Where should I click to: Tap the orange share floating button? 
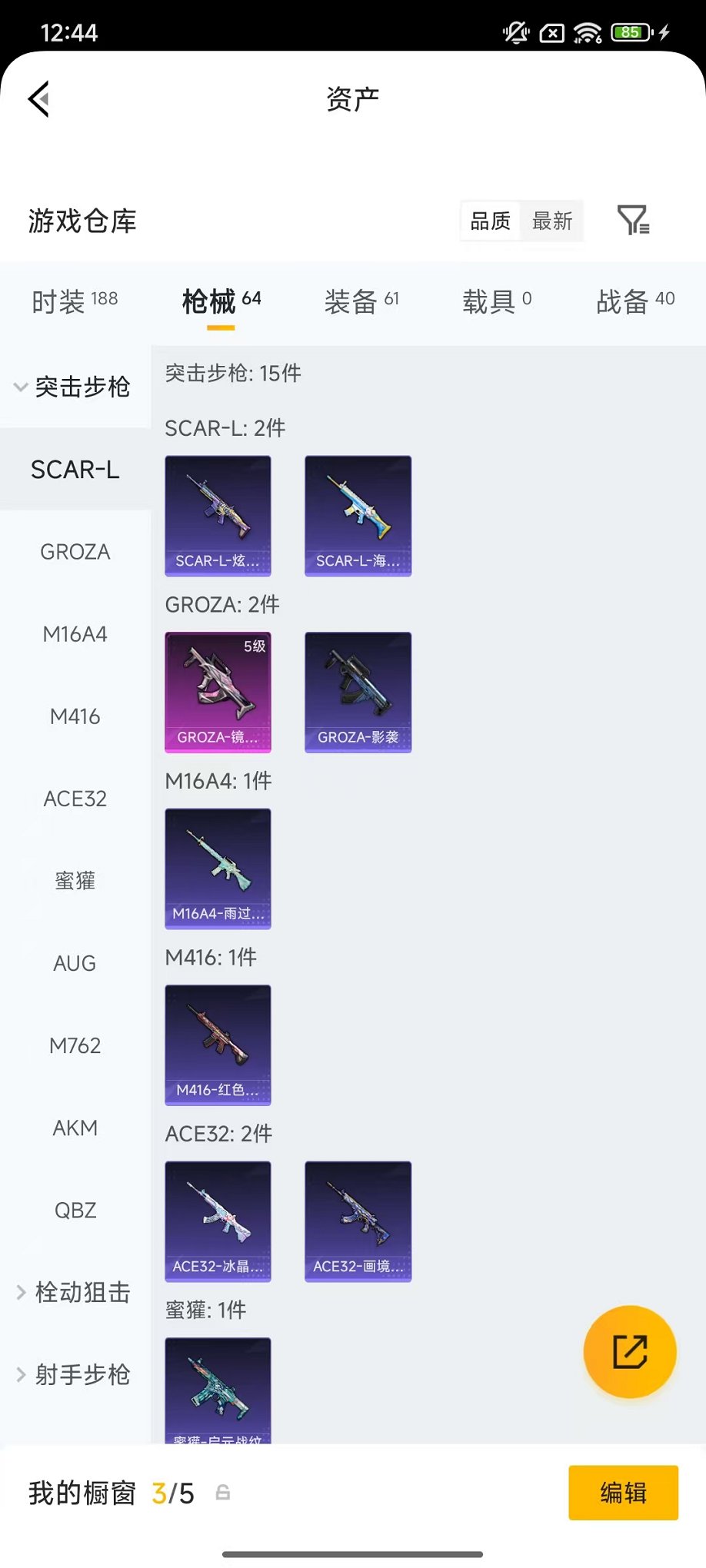click(630, 1352)
